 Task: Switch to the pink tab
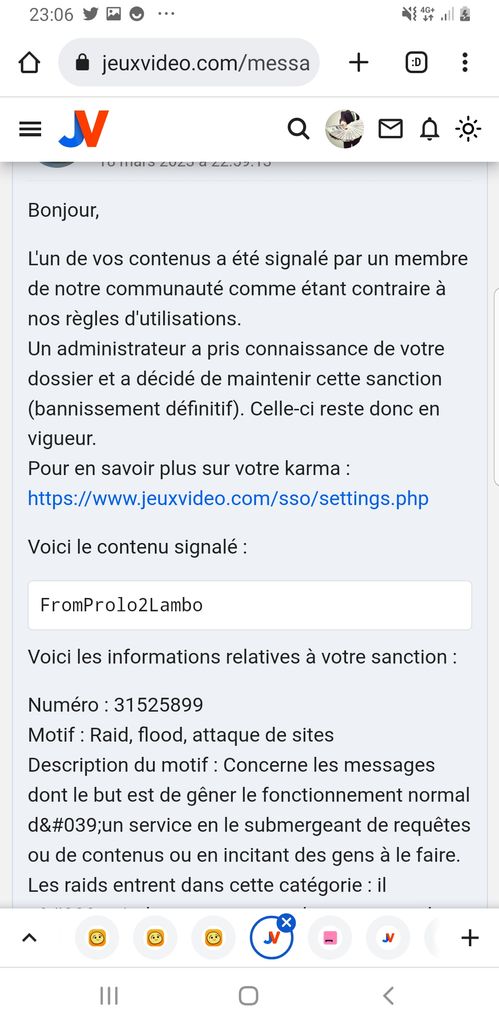pos(330,938)
